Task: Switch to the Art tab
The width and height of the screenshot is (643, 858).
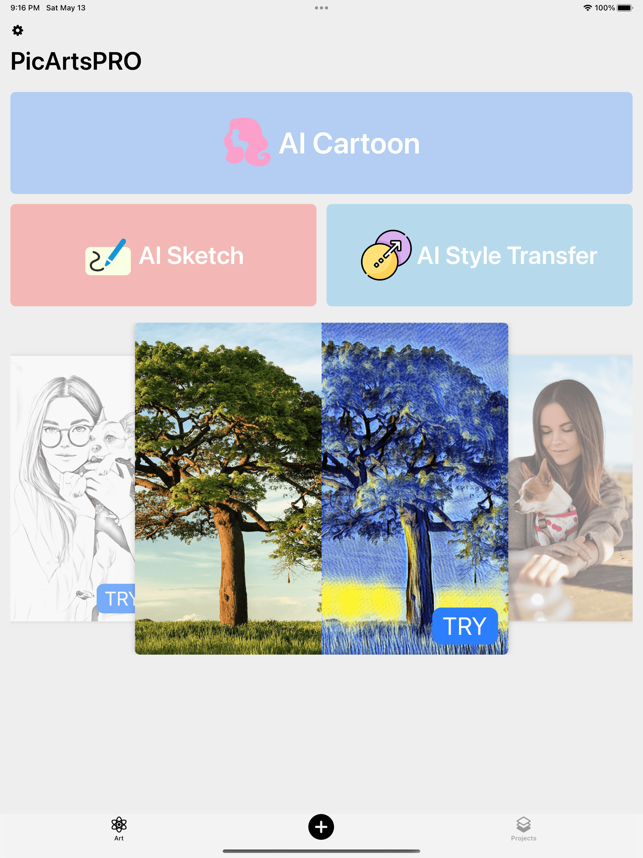Action: click(119, 828)
